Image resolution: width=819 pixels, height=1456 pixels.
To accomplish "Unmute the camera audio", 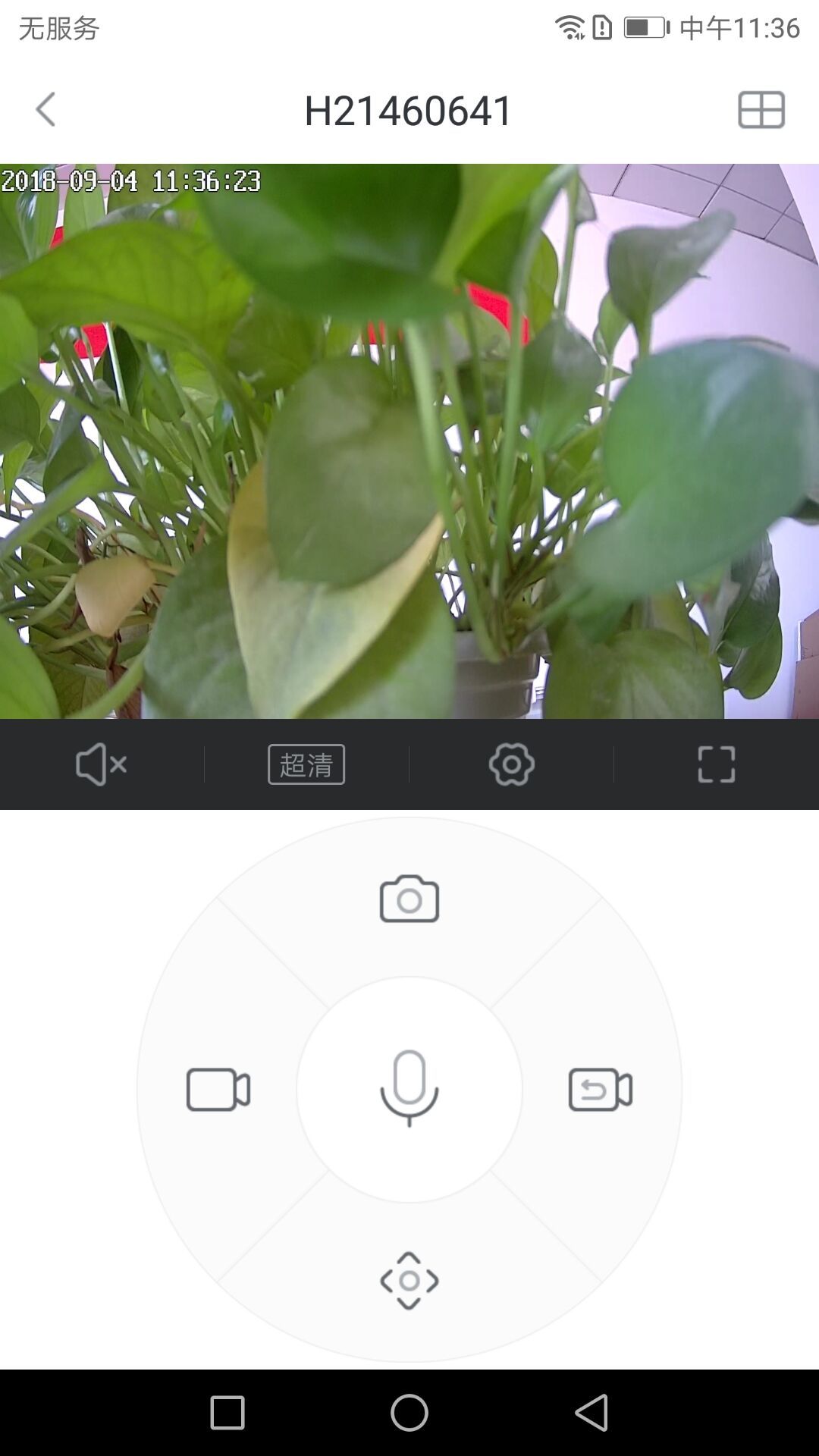I will tap(102, 764).
